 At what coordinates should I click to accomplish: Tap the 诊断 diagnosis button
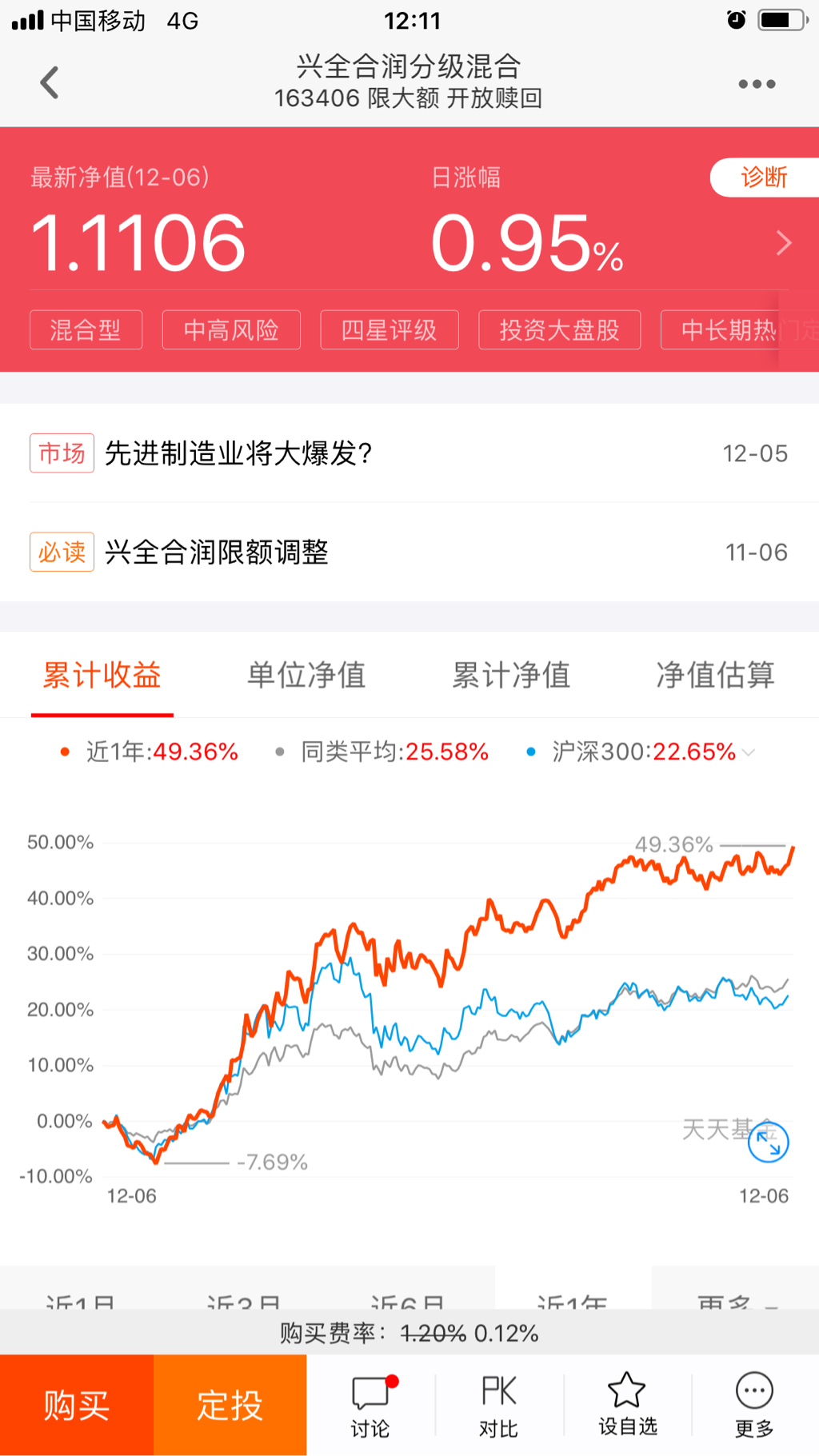tap(764, 177)
